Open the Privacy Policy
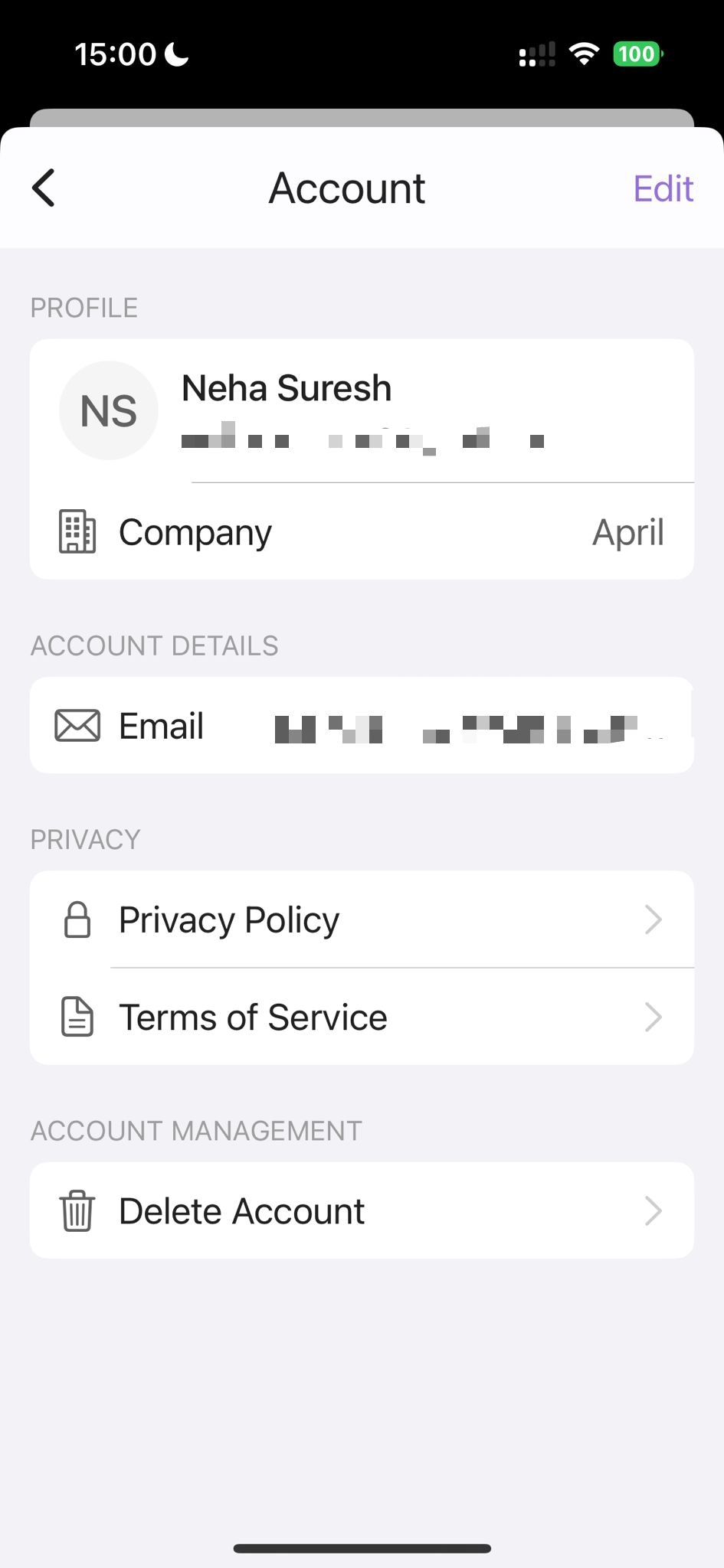Viewport: 724px width, 1568px height. [362, 920]
